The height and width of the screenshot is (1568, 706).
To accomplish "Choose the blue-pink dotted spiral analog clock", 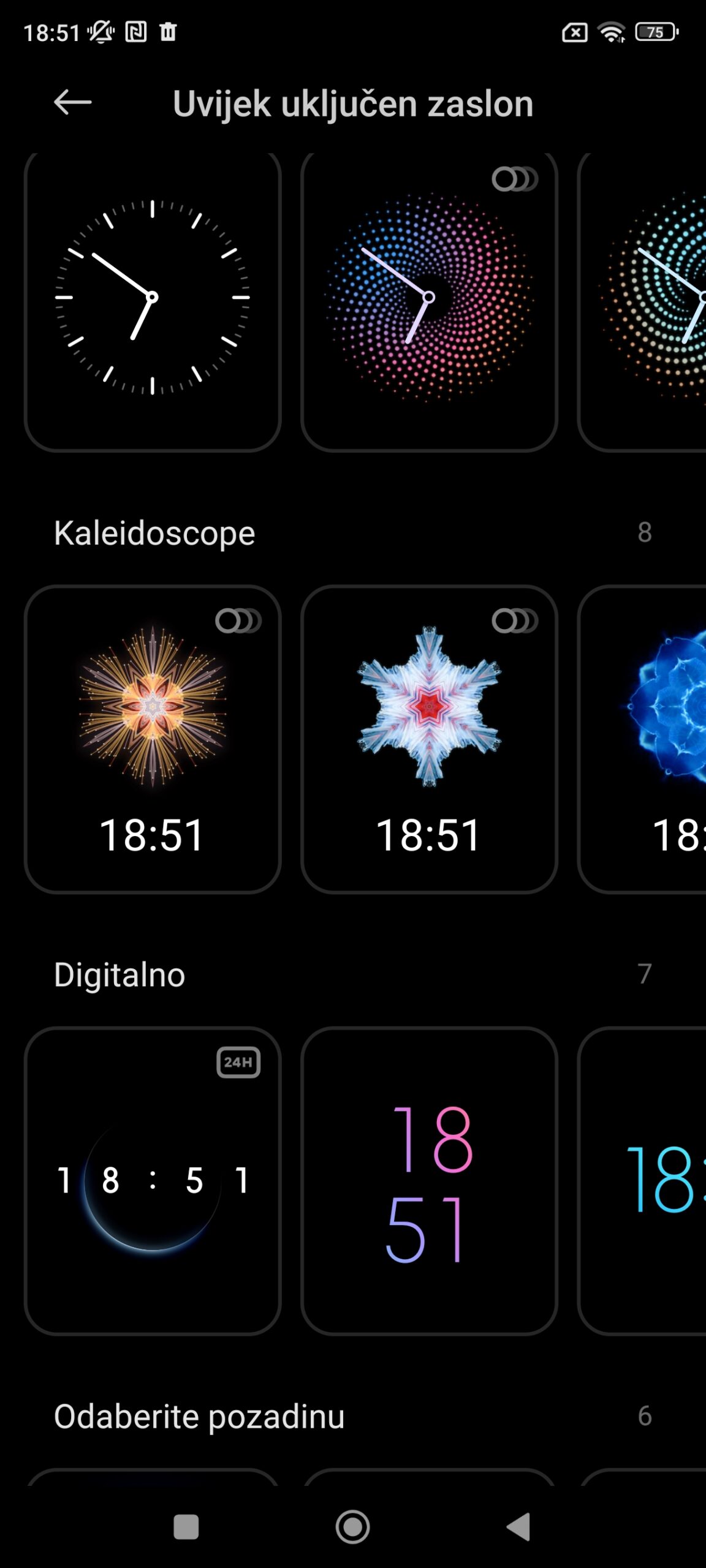I will 429,302.
